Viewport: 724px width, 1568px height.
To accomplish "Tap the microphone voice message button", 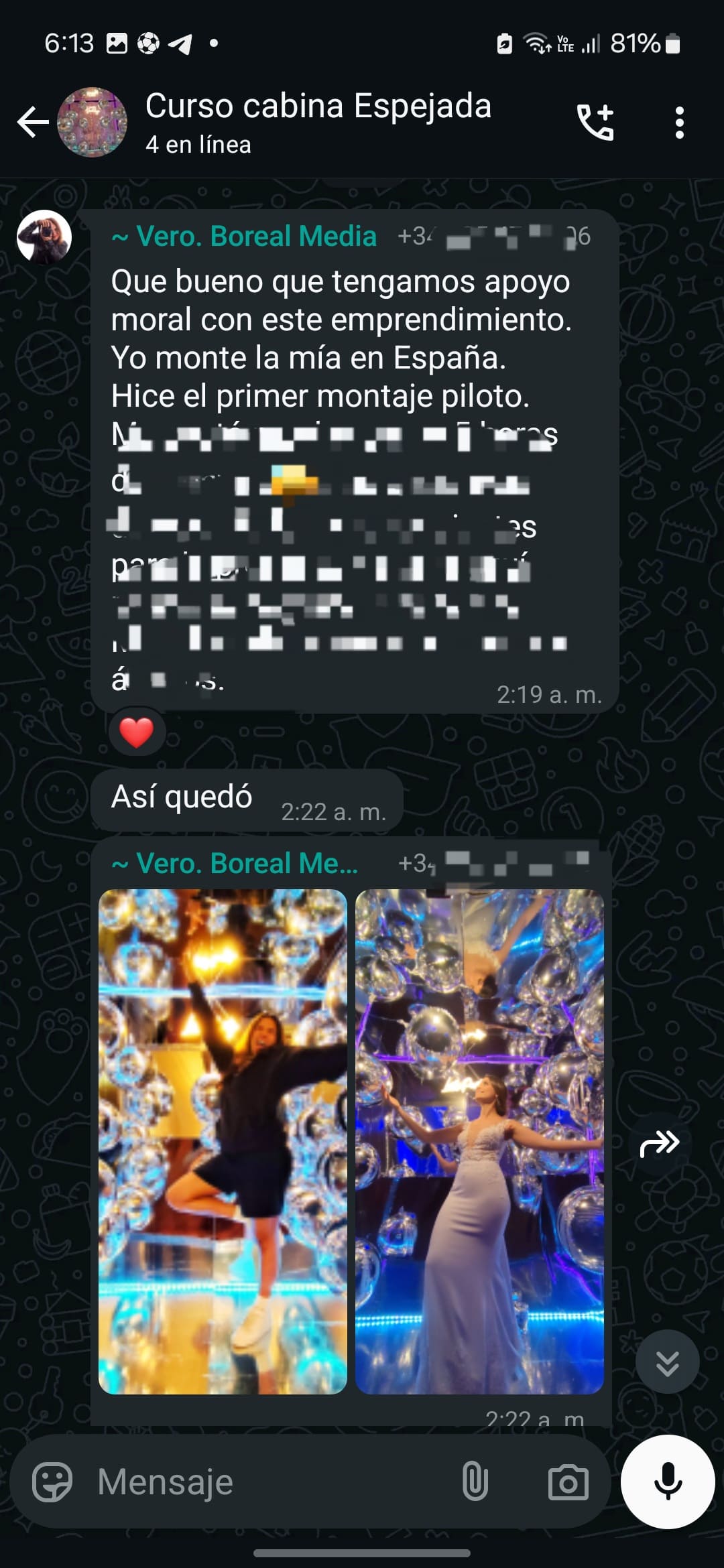I will (x=668, y=1482).
